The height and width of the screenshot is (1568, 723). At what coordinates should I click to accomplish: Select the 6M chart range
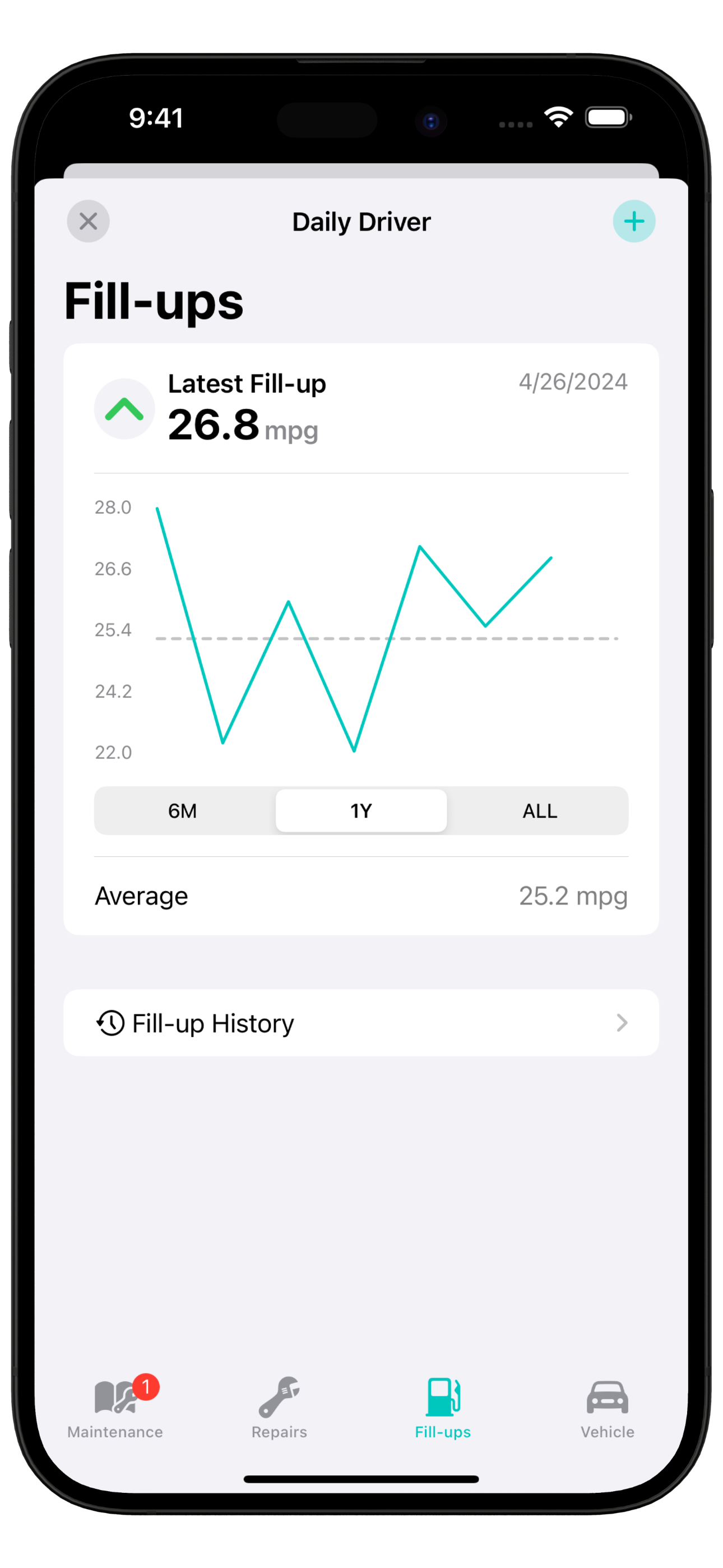[183, 811]
